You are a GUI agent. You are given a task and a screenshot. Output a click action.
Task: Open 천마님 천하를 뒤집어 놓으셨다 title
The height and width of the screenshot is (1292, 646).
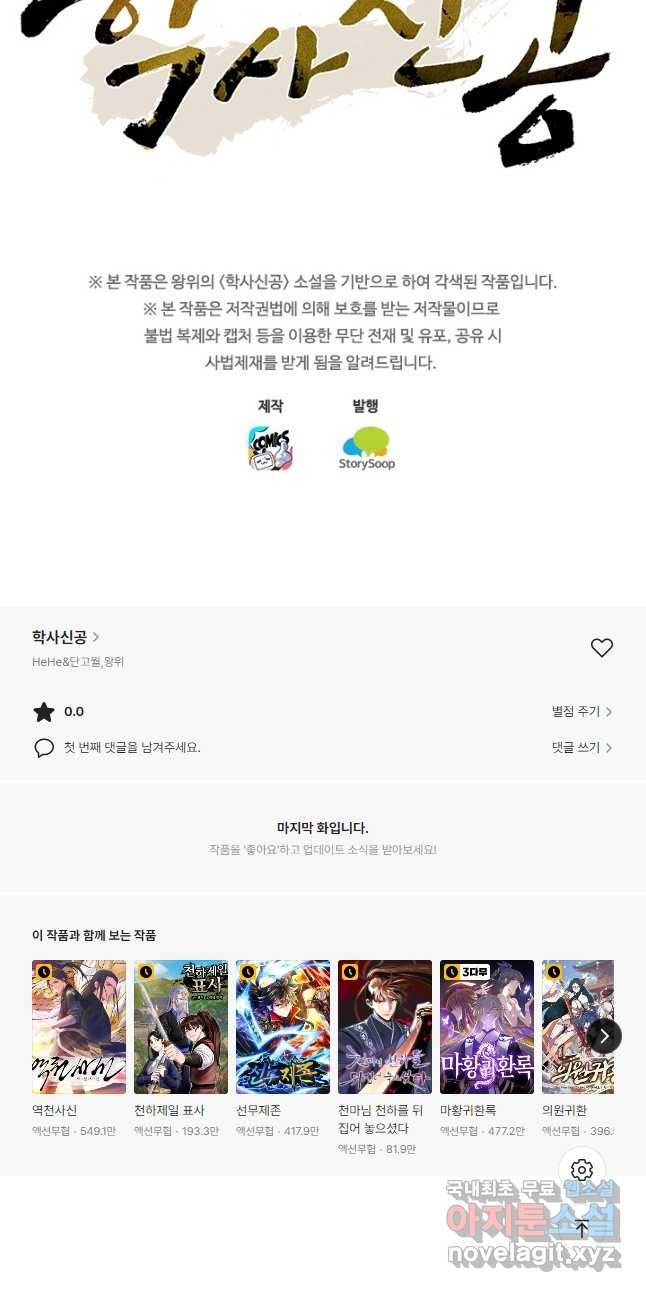[x=385, y=1027]
